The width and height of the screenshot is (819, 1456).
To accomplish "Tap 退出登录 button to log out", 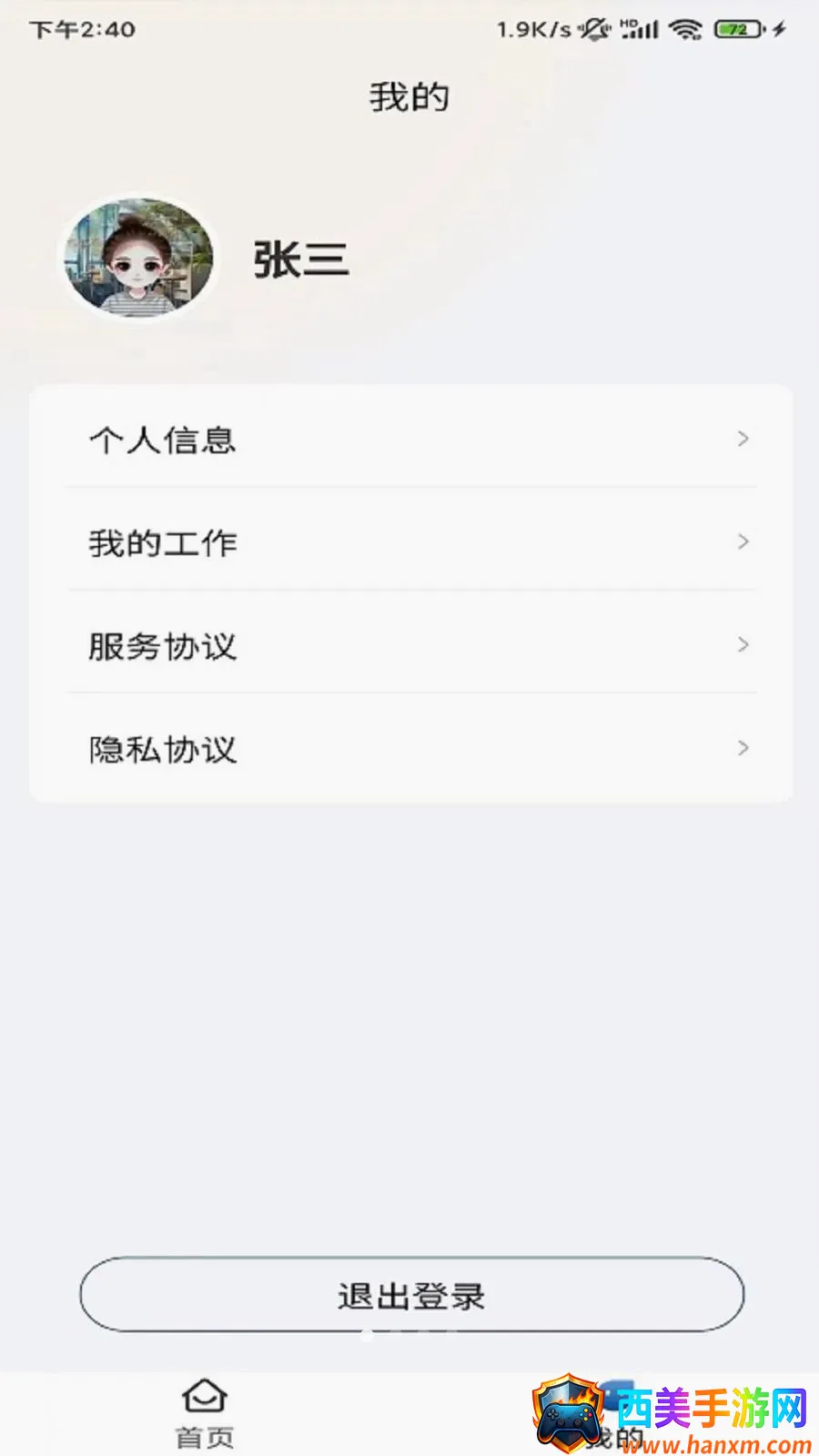I will [411, 1295].
